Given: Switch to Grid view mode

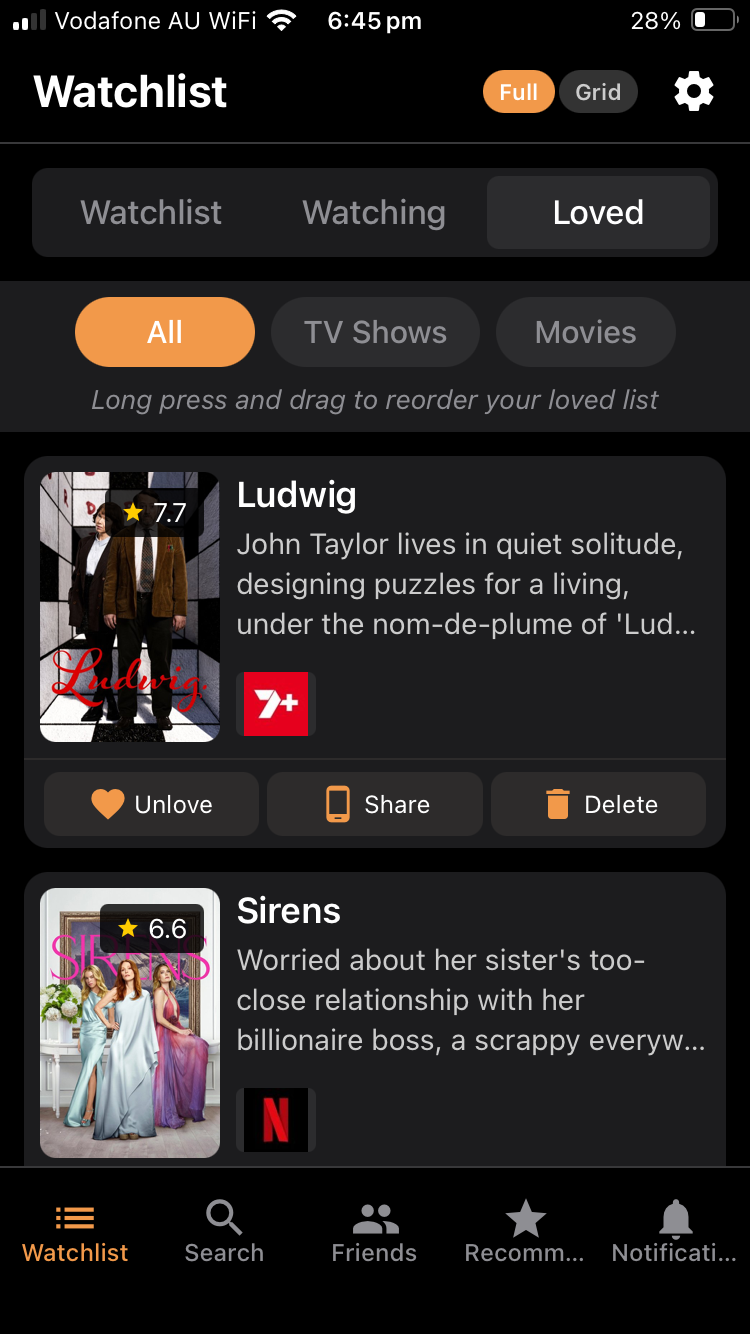Looking at the screenshot, I should pos(598,92).
